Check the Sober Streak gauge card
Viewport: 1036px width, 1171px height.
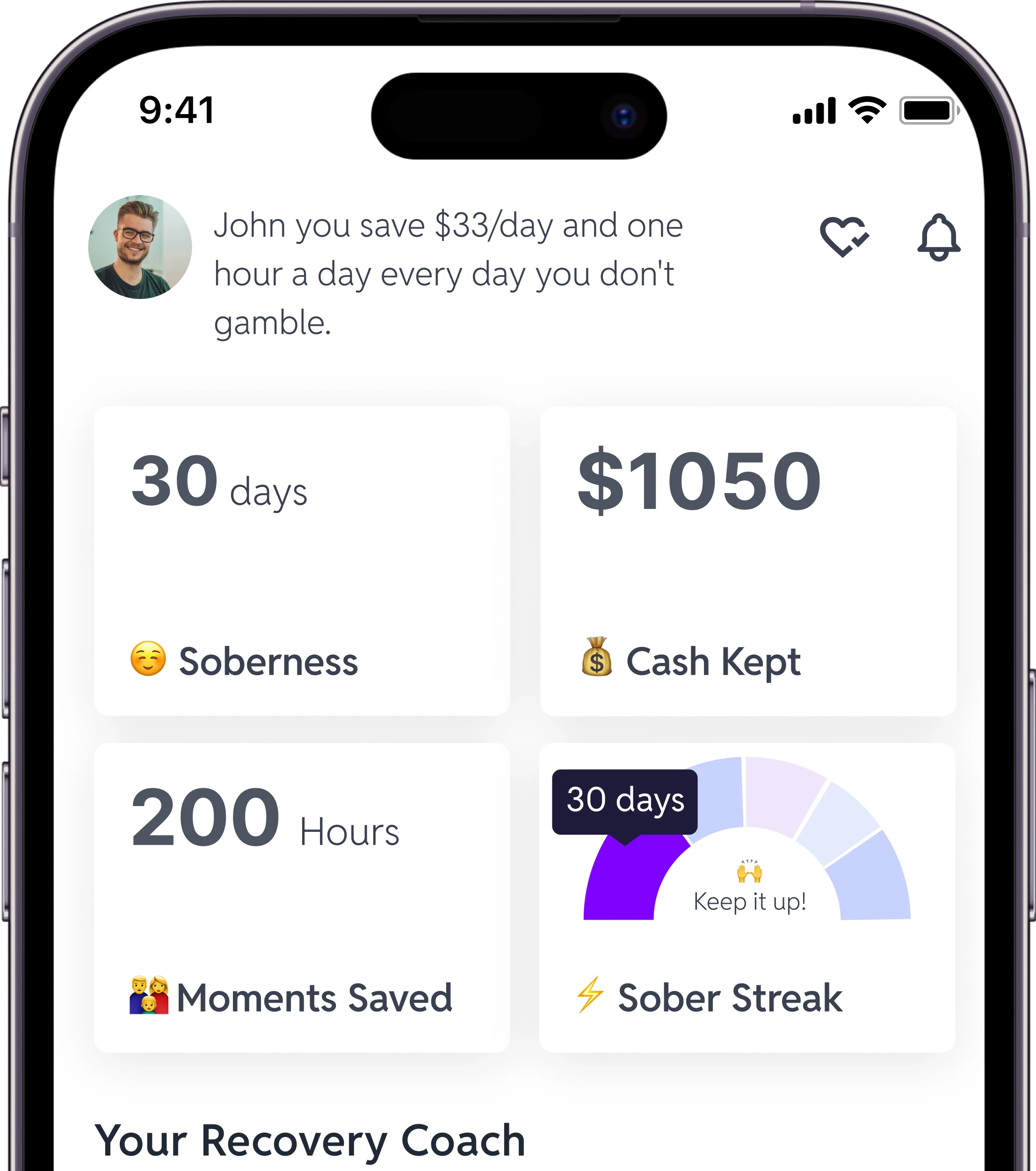(747, 897)
